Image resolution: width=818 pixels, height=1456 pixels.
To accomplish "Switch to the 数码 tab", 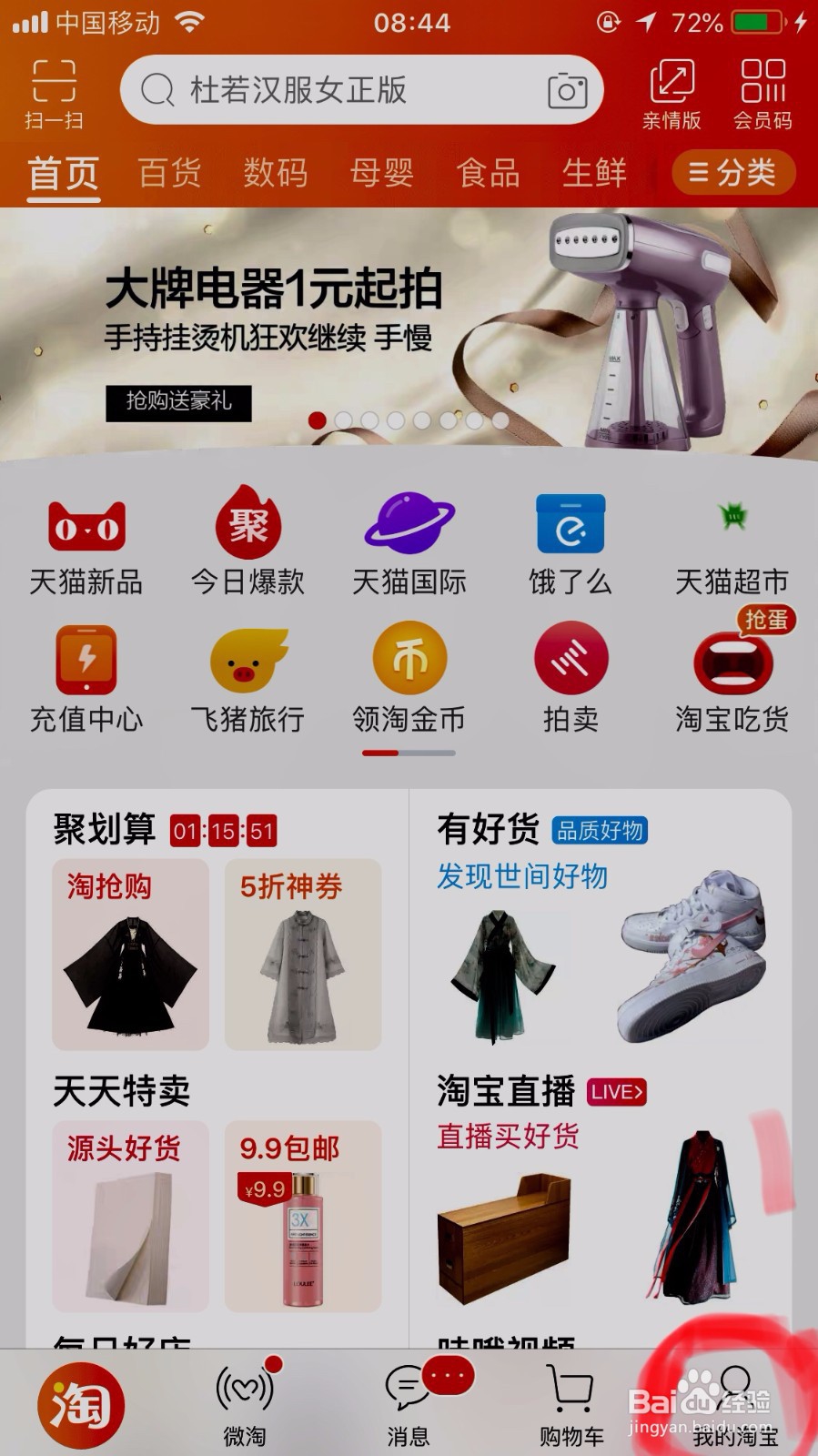I will 276,173.
